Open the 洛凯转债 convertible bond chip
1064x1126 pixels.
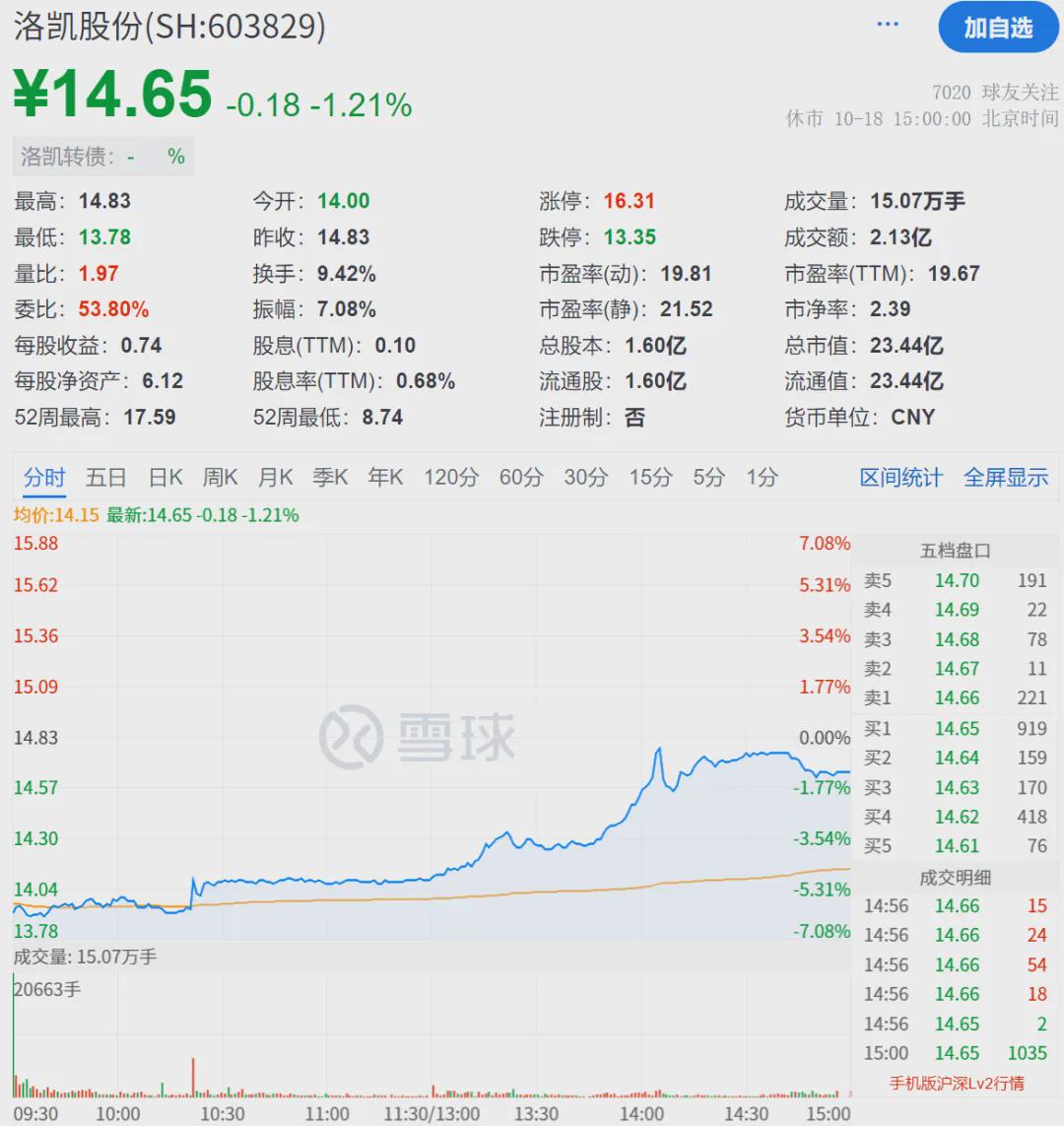pyautogui.click(x=102, y=157)
